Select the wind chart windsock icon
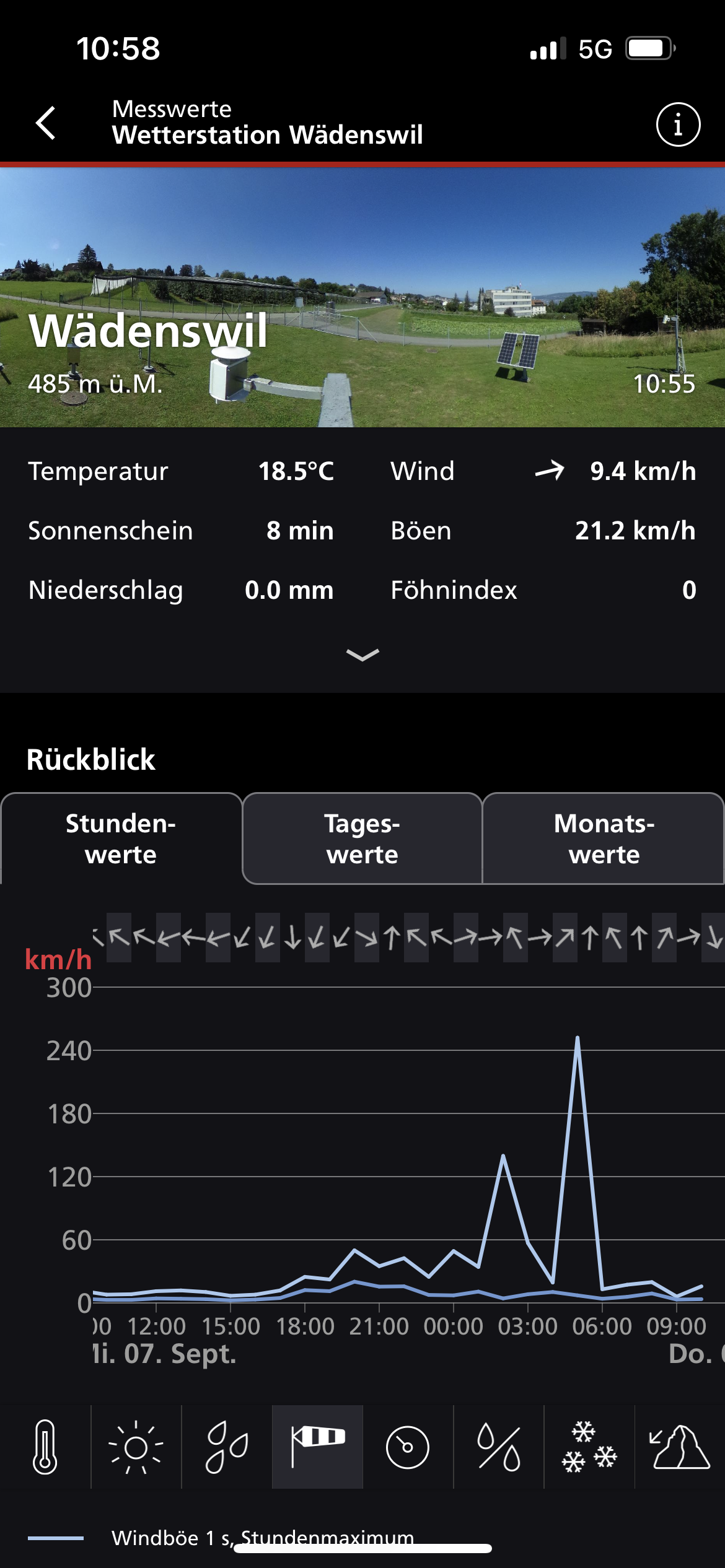 pyautogui.click(x=317, y=1447)
